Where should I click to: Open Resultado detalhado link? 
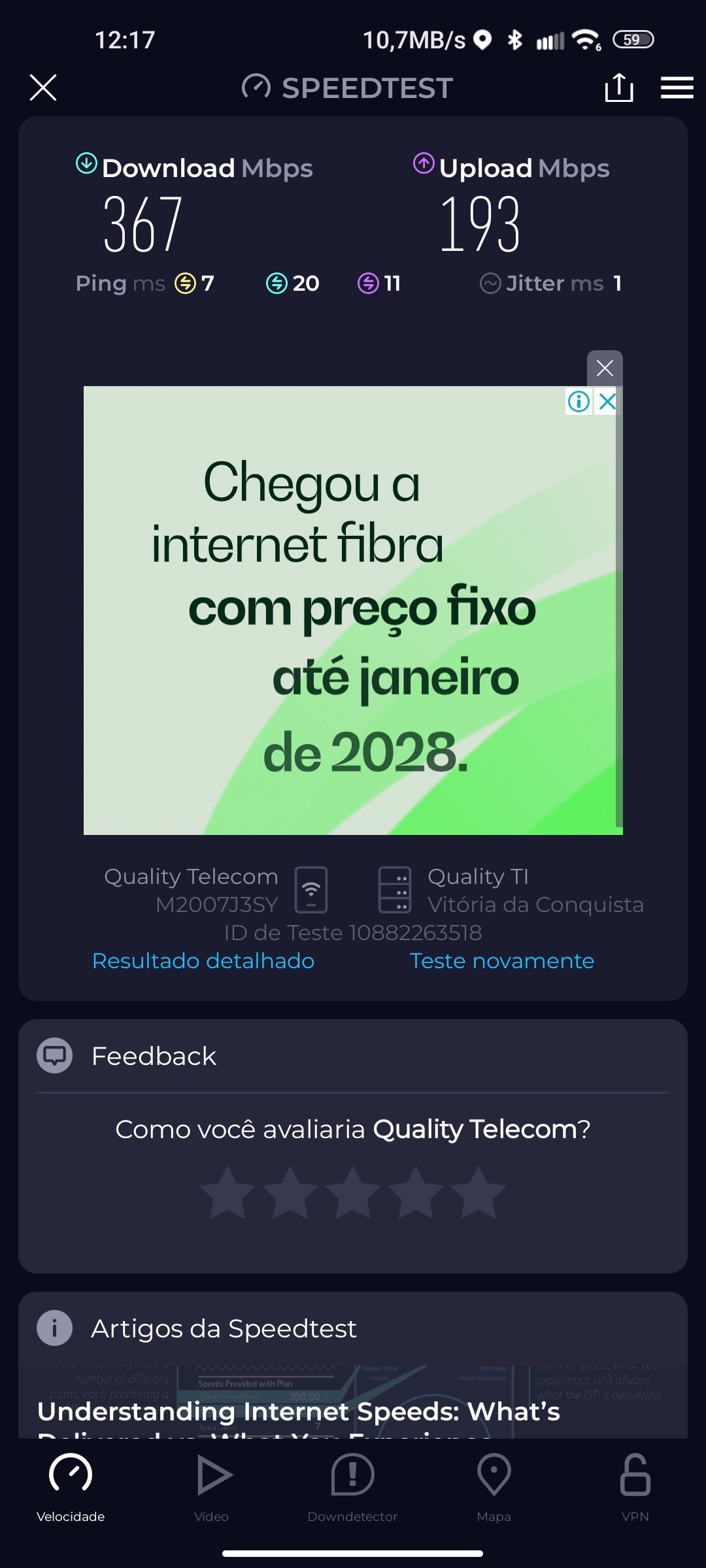[x=203, y=961]
